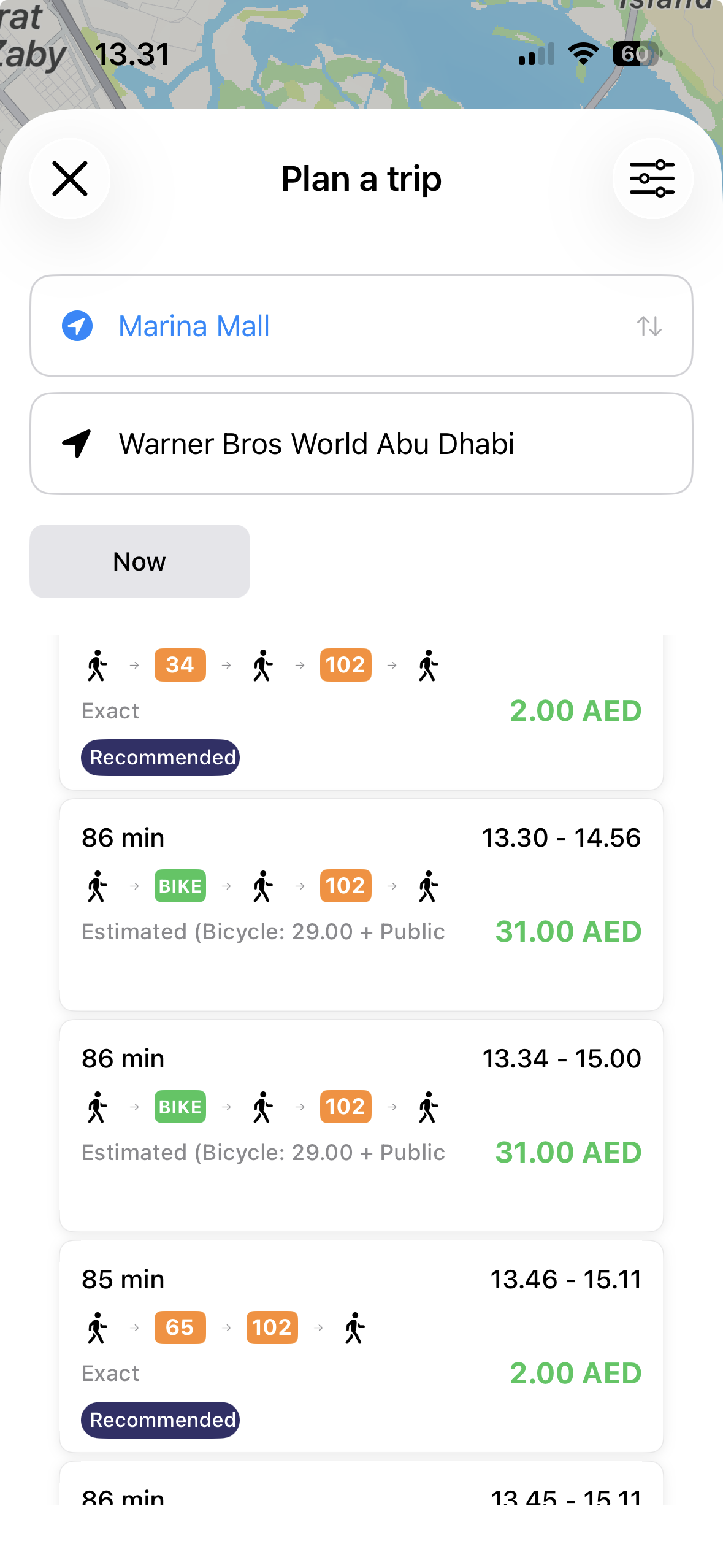Select the bus 102 badge in bike route
The width and height of the screenshot is (723, 1568).
(345, 885)
